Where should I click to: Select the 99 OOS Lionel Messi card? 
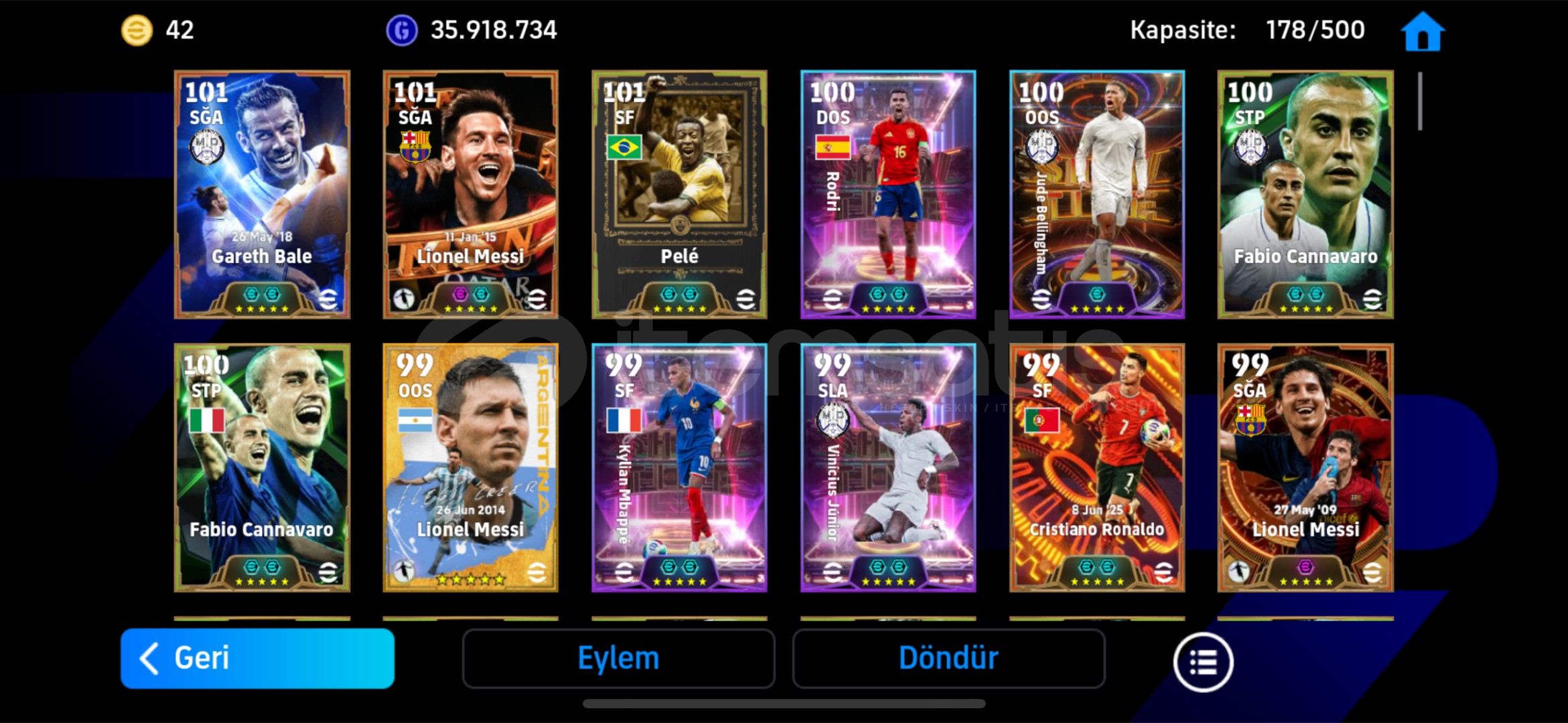click(x=470, y=468)
